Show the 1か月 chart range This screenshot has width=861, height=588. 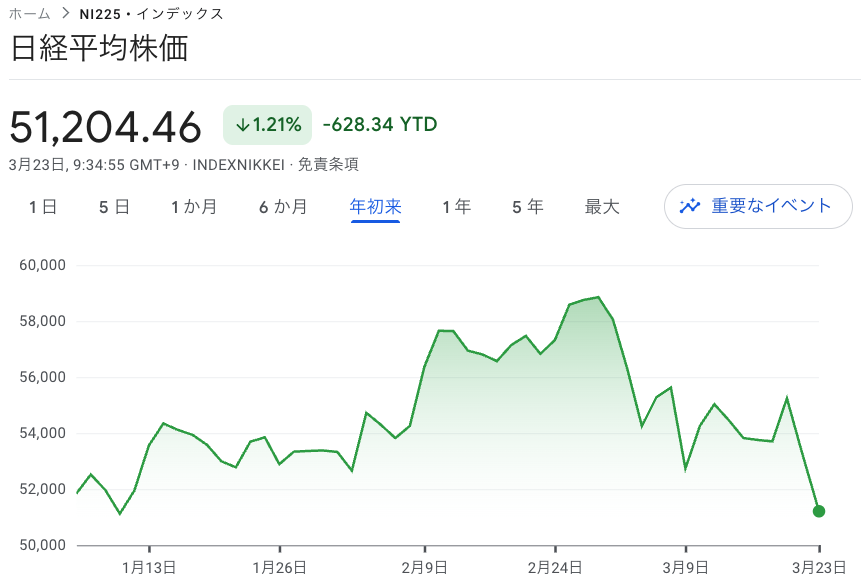[194, 207]
